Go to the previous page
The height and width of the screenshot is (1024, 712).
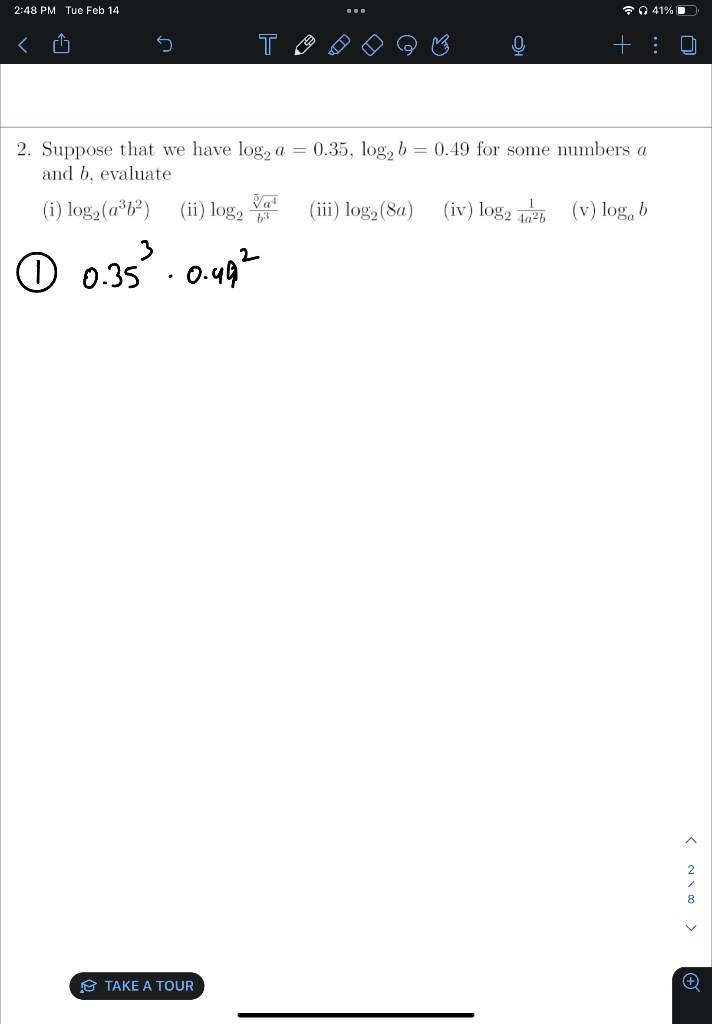[690, 839]
